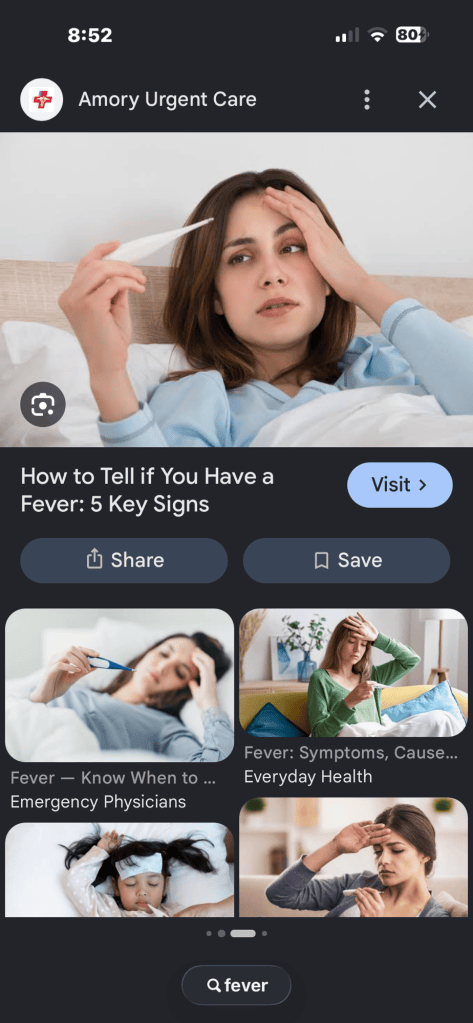Image resolution: width=473 pixels, height=1023 pixels.
Task: Tap the fever search pill
Action: tap(236, 985)
